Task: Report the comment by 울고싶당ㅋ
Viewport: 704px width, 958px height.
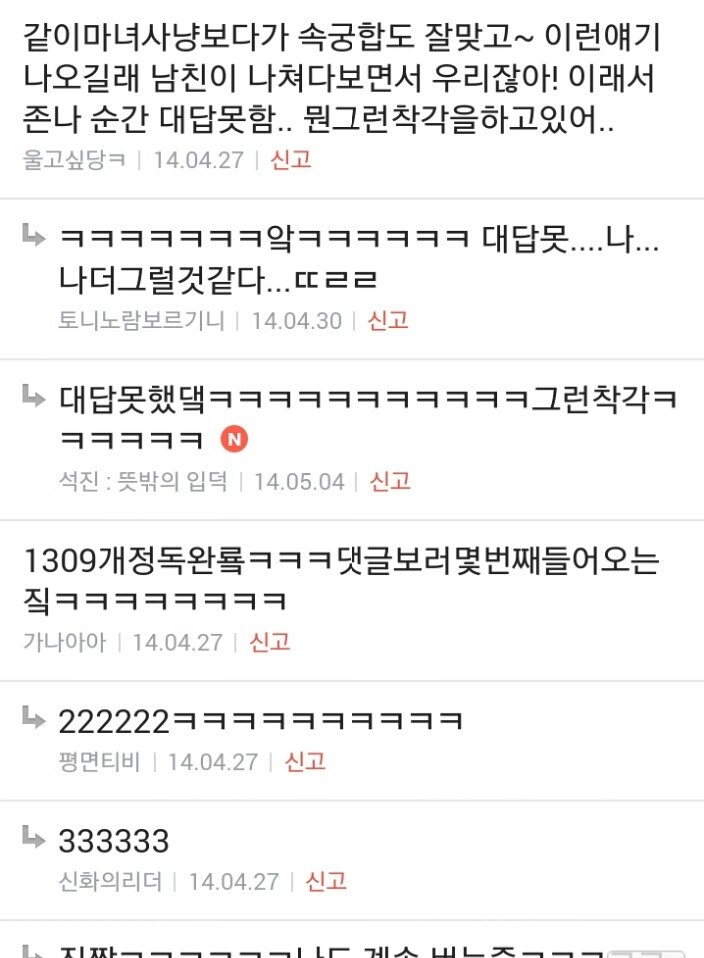Action: (x=291, y=160)
